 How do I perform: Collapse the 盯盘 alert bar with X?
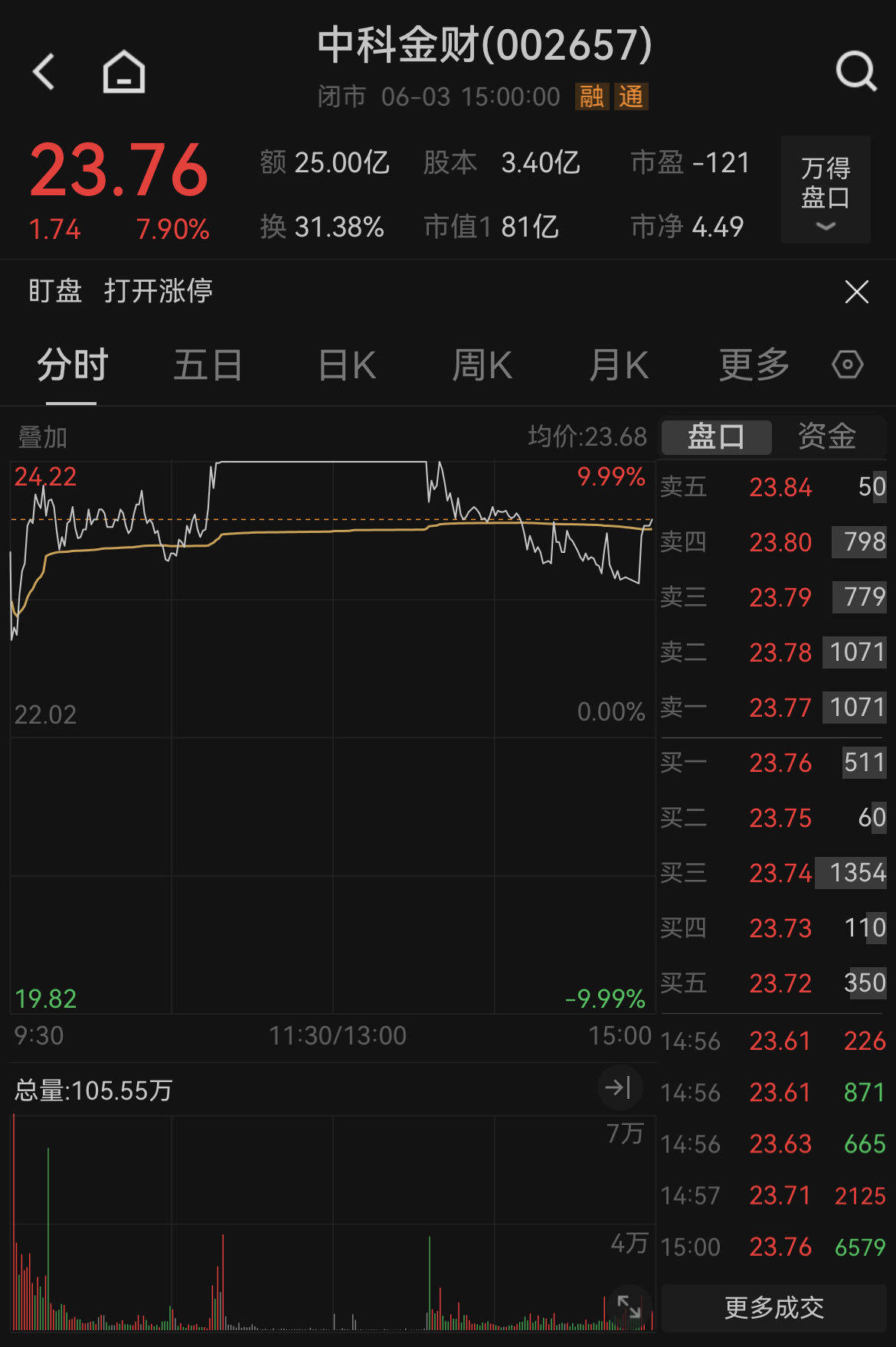(x=855, y=293)
